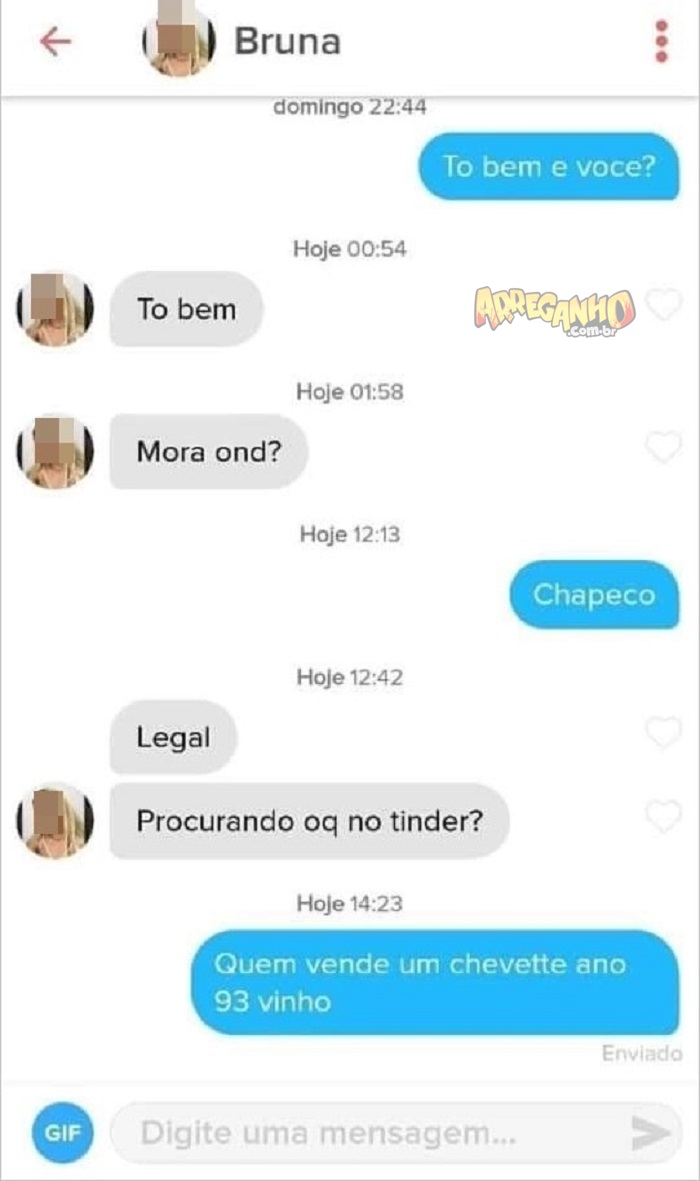Image resolution: width=700 pixels, height=1181 pixels.
Task: Send the message with arrow icon
Action: click(x=649, y=1133)
